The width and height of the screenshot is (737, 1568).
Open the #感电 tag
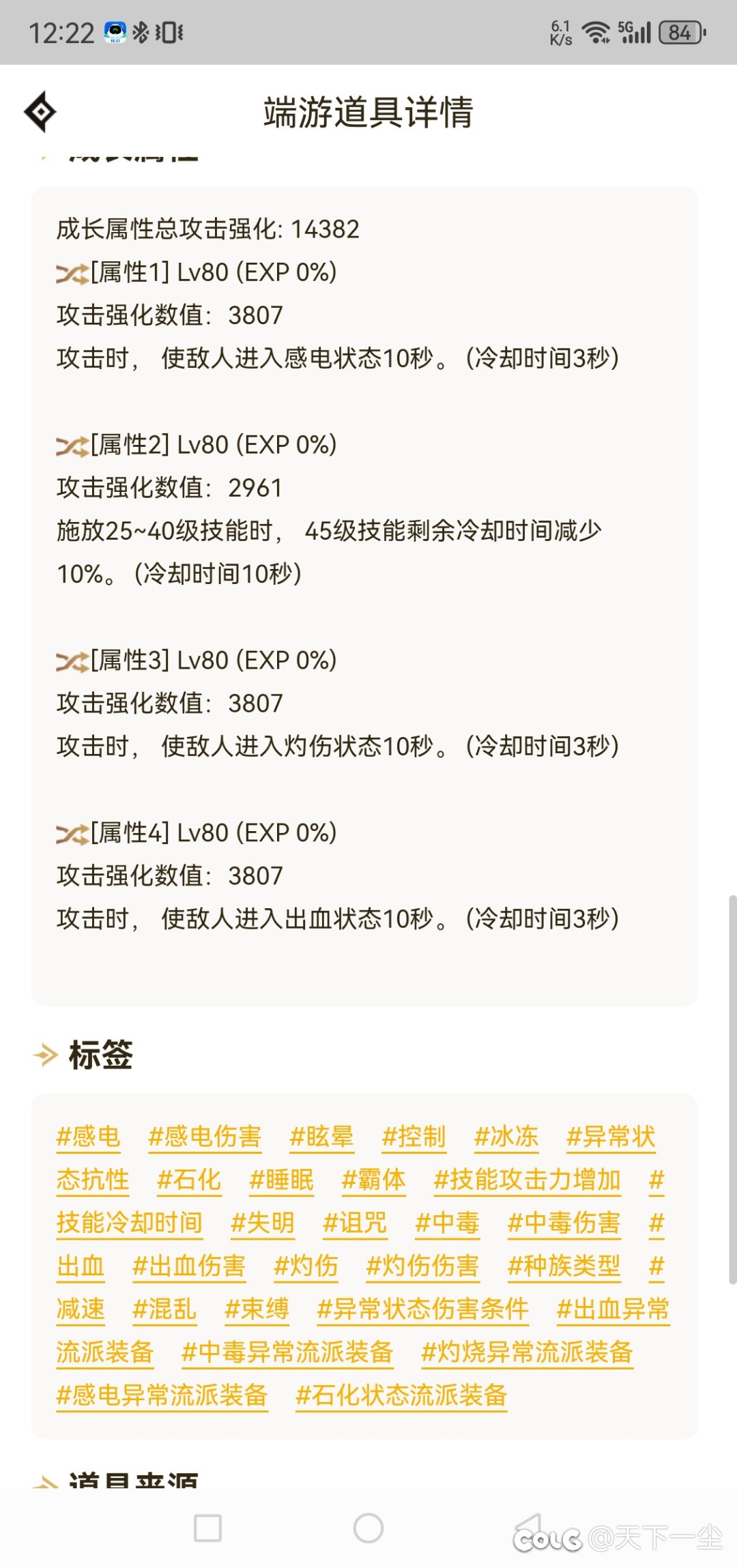coord(89,1137)
